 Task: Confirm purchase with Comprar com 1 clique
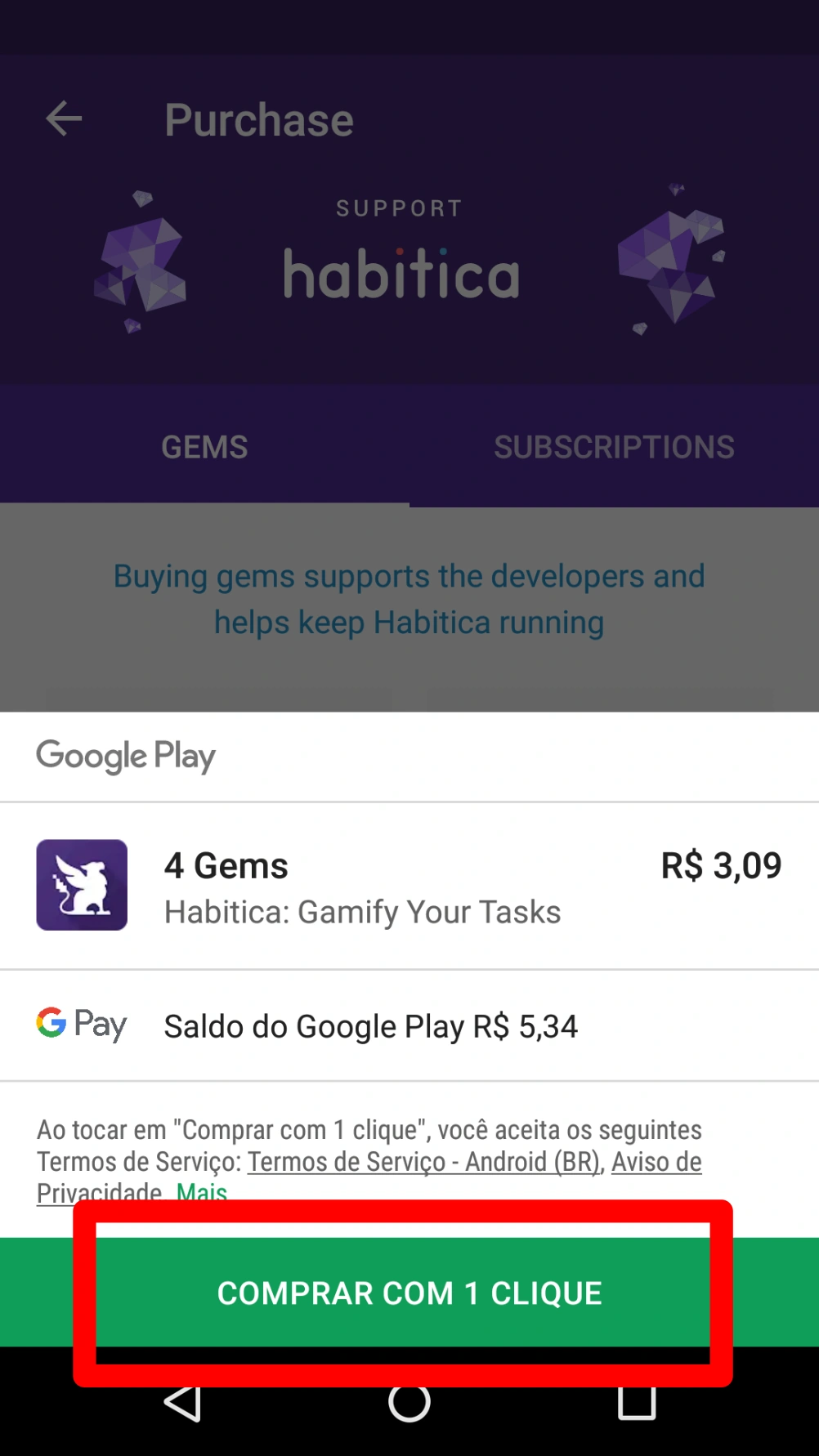(409, 1293)
